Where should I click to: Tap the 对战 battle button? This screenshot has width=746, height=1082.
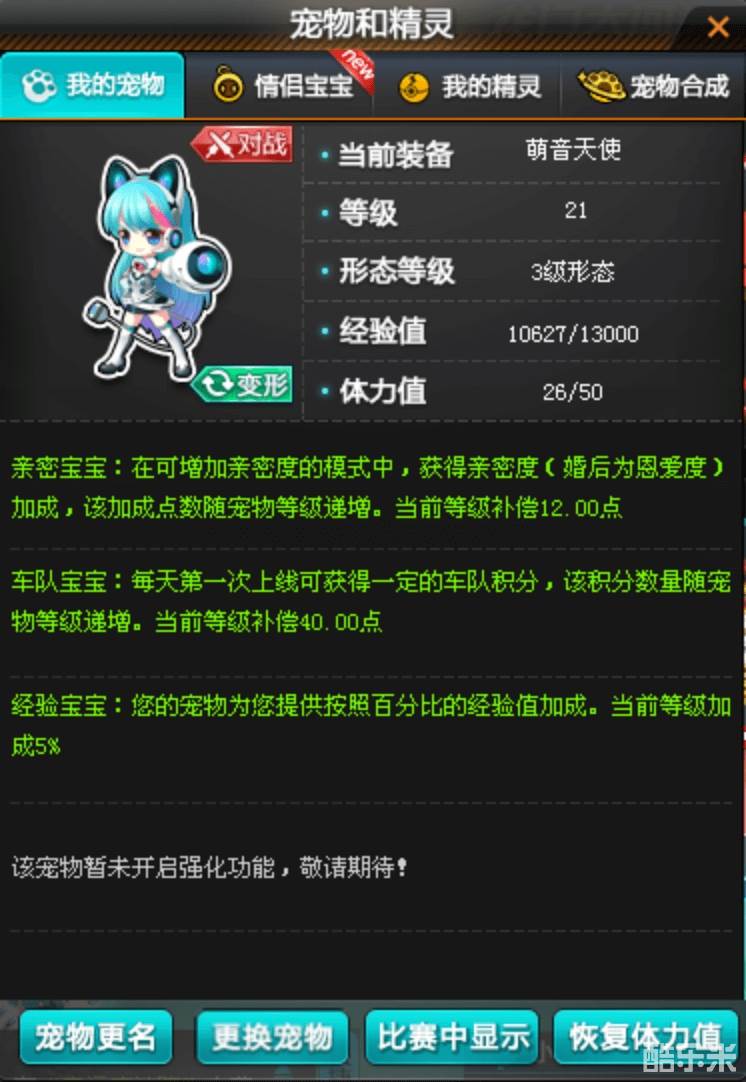tap(243, 144)
